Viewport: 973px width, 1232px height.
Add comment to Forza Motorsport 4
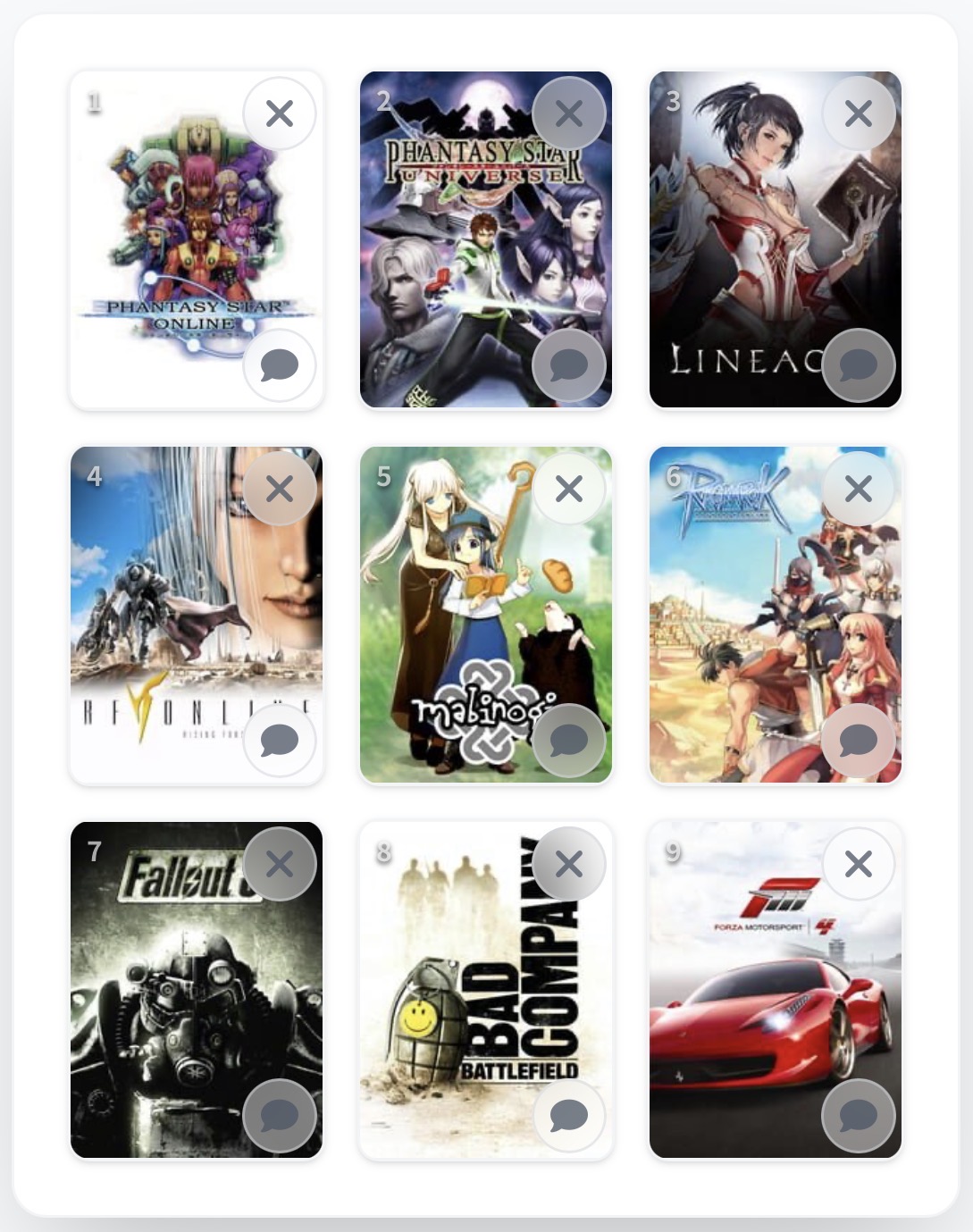(x=859, y=1116)
